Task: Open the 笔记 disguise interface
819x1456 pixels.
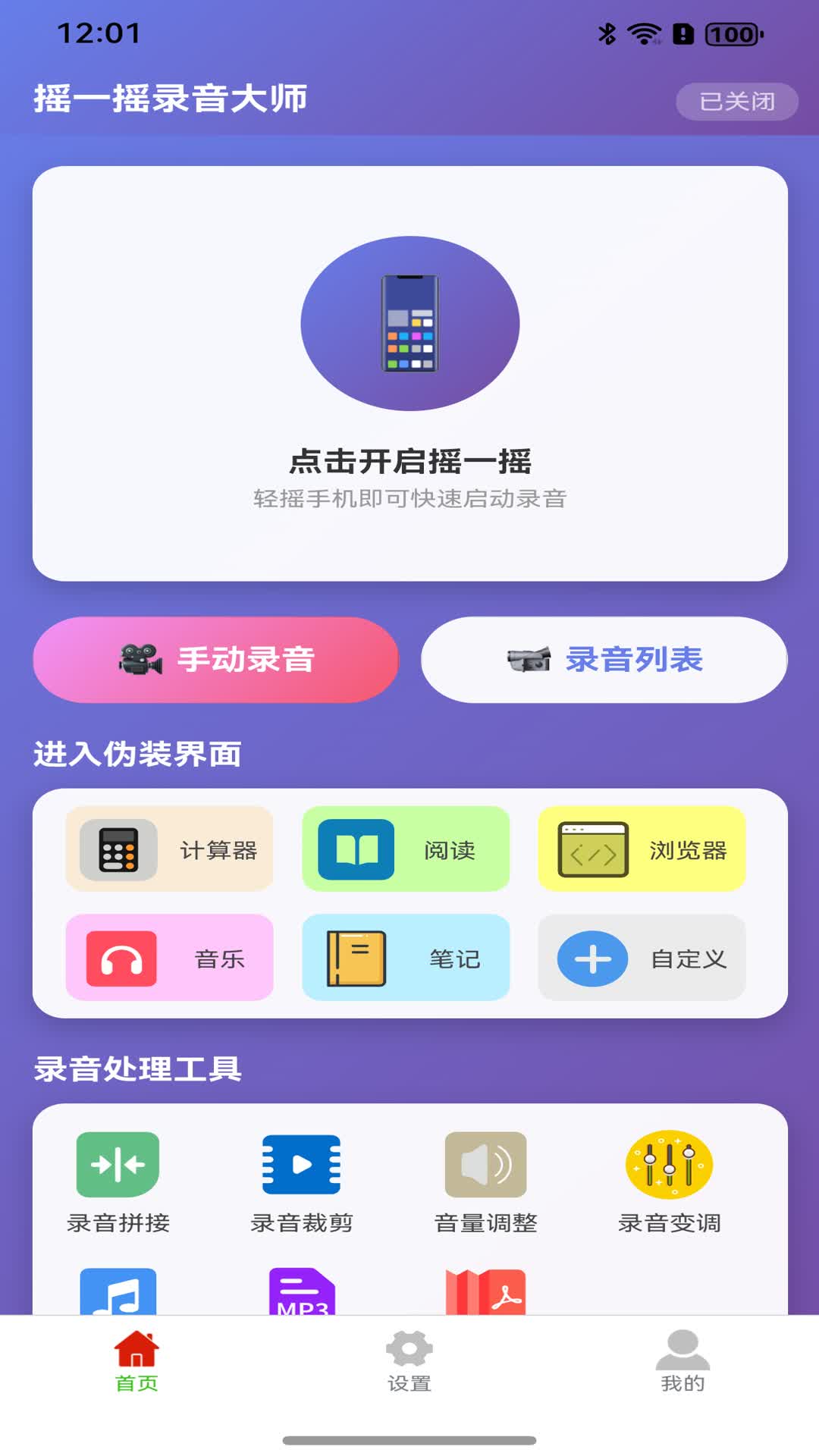Action: tap(405, 958)
